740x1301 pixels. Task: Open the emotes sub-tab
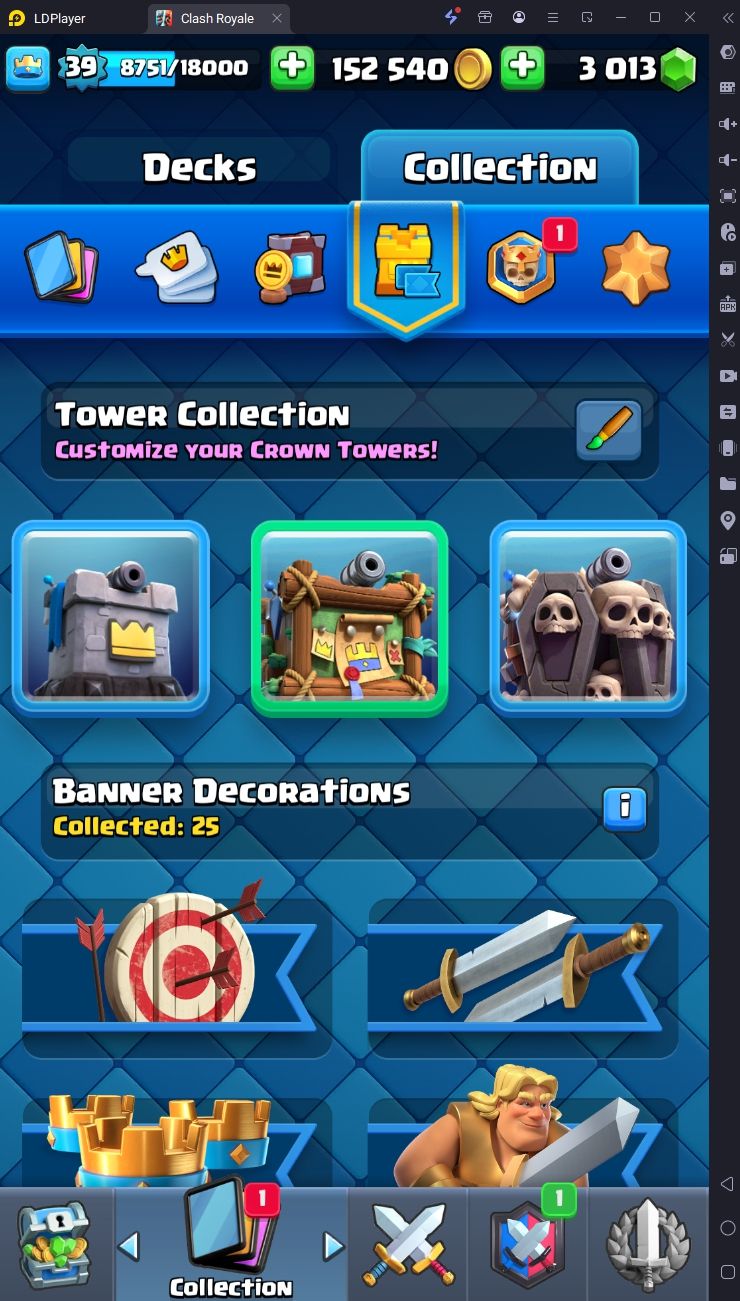tap(176, 267)
